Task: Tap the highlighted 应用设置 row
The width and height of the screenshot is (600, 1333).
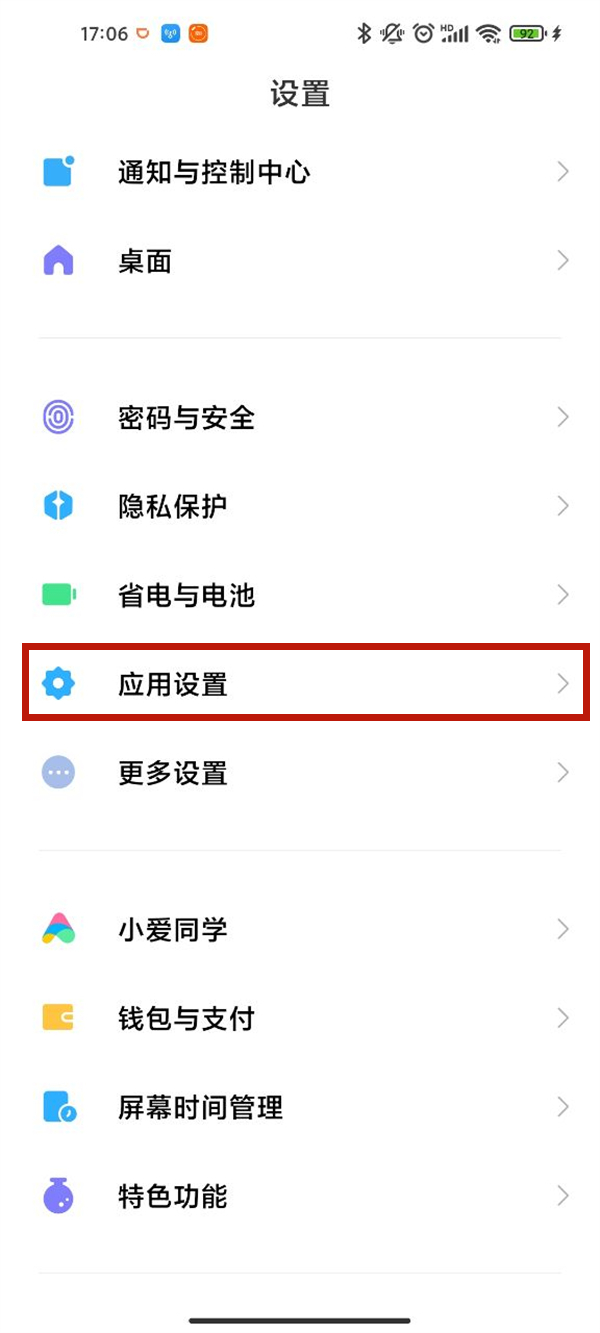Action: 300,684
